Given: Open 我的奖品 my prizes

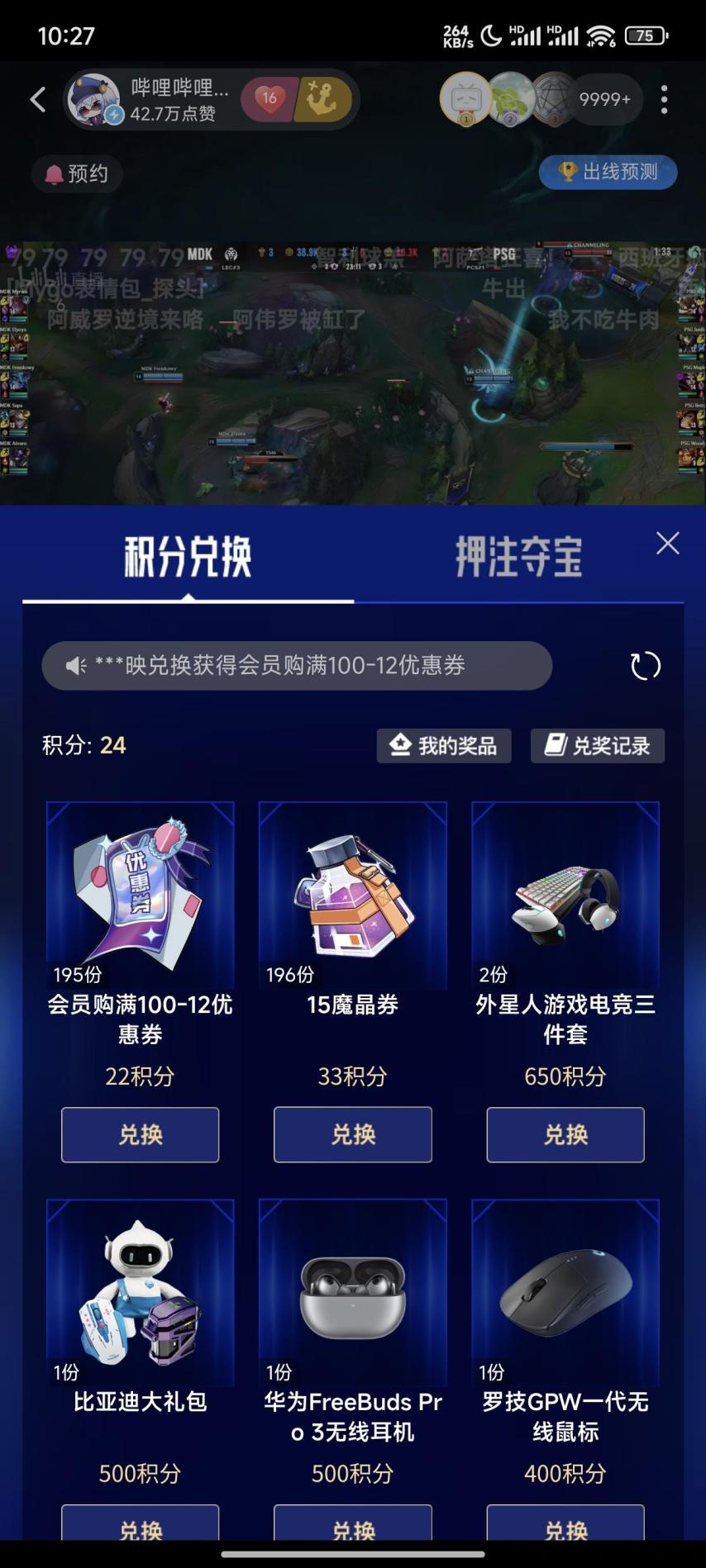Looking at the screenshot, I should (x=444, y=745).
